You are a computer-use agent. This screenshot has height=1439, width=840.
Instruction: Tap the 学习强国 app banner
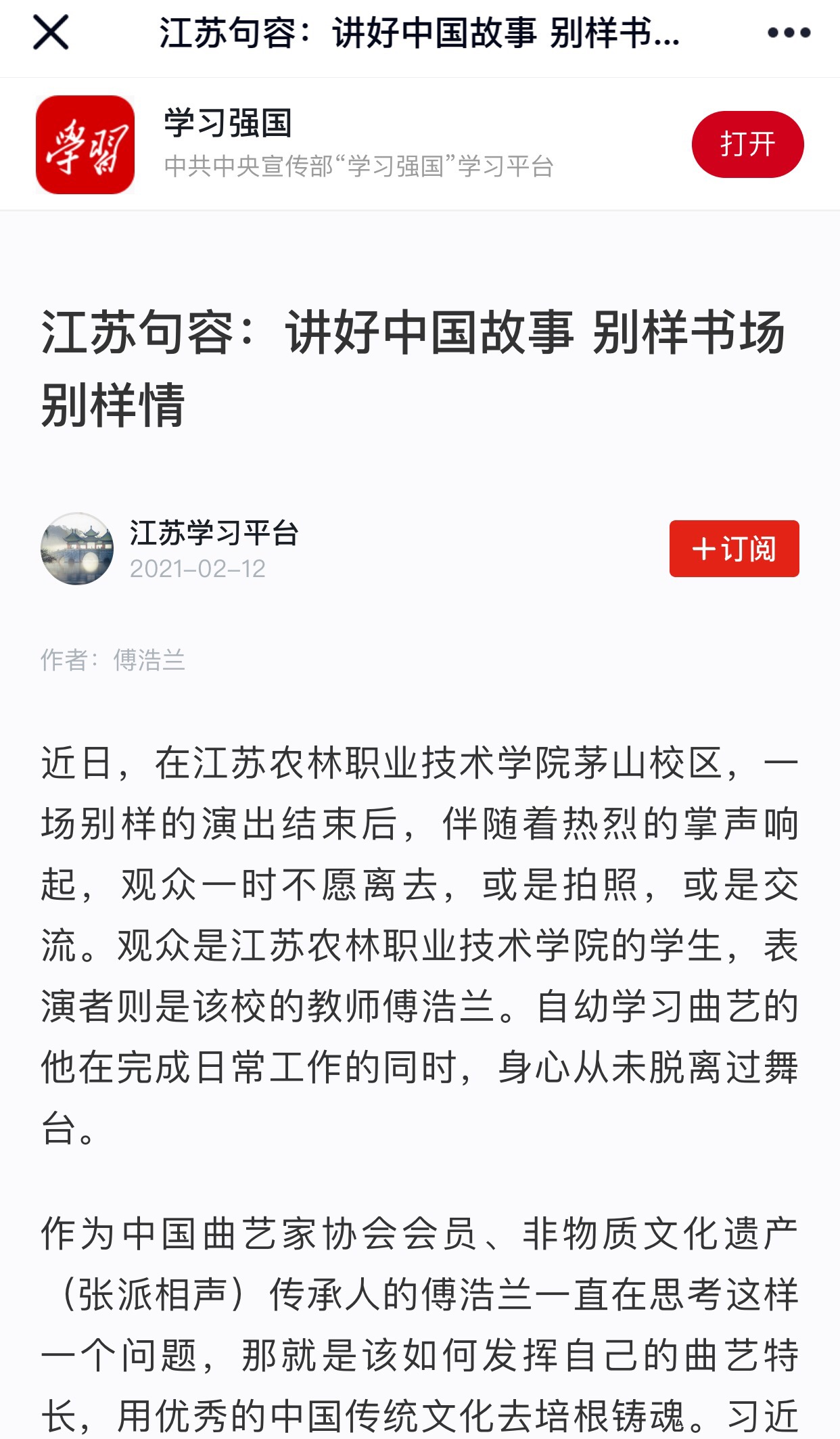(x=420, y=144)
